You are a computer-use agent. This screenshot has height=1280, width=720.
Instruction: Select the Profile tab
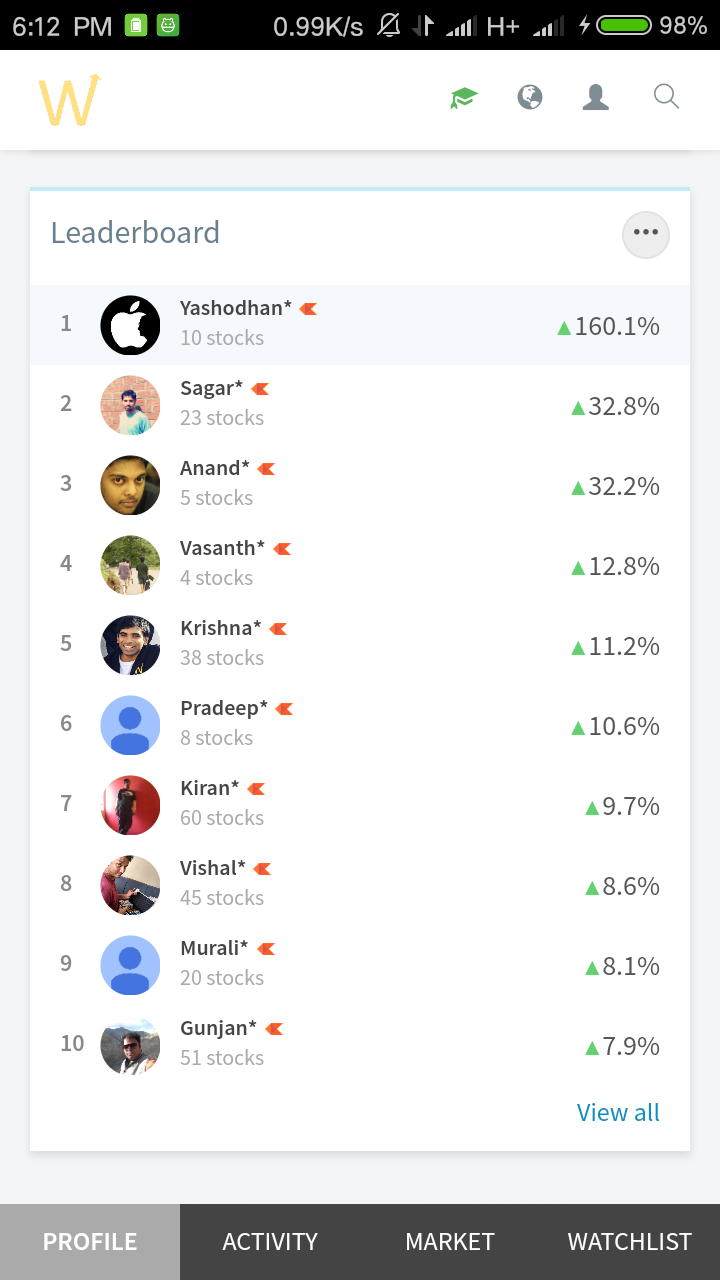click(x=90, y=1242)
